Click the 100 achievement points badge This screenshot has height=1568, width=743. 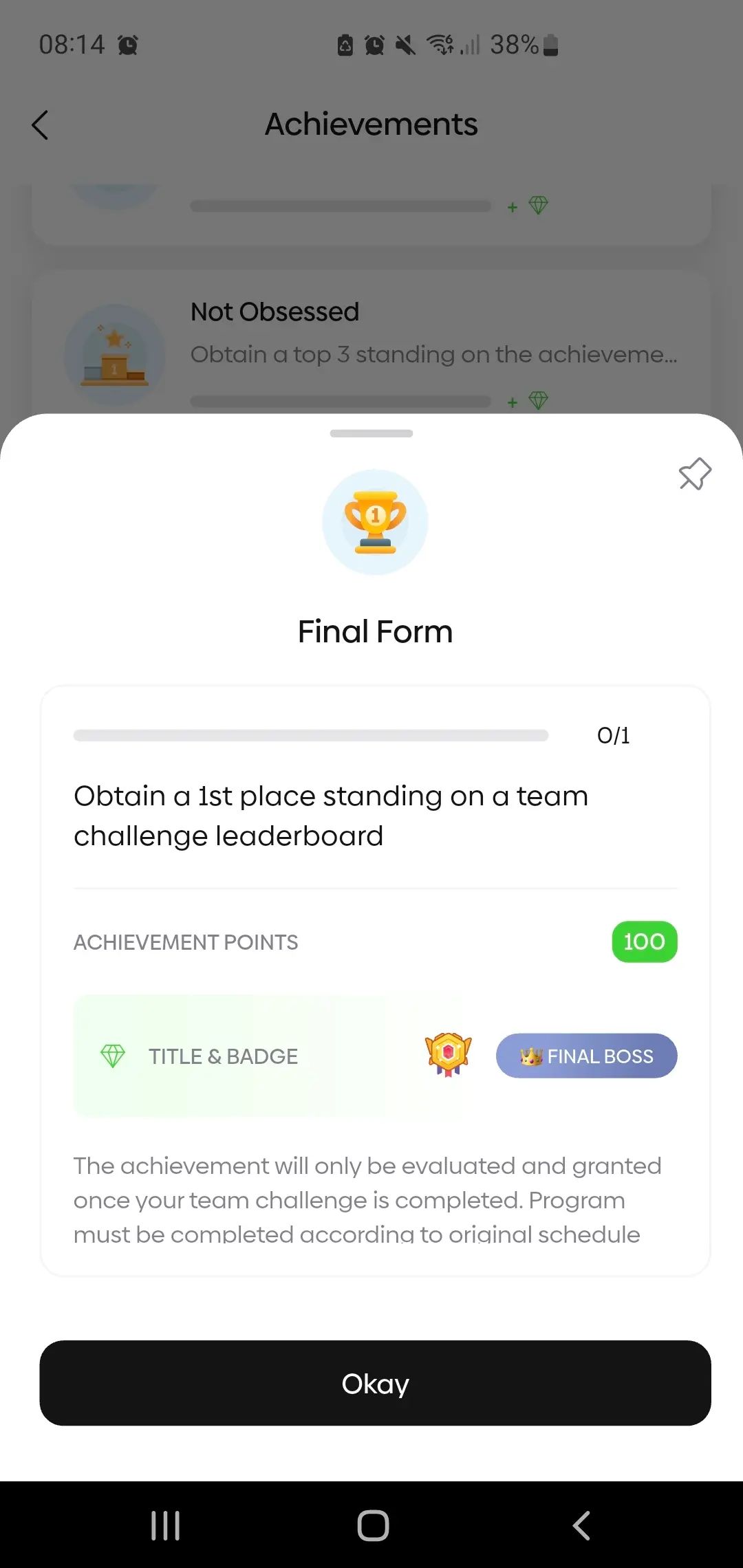(643, 942)
